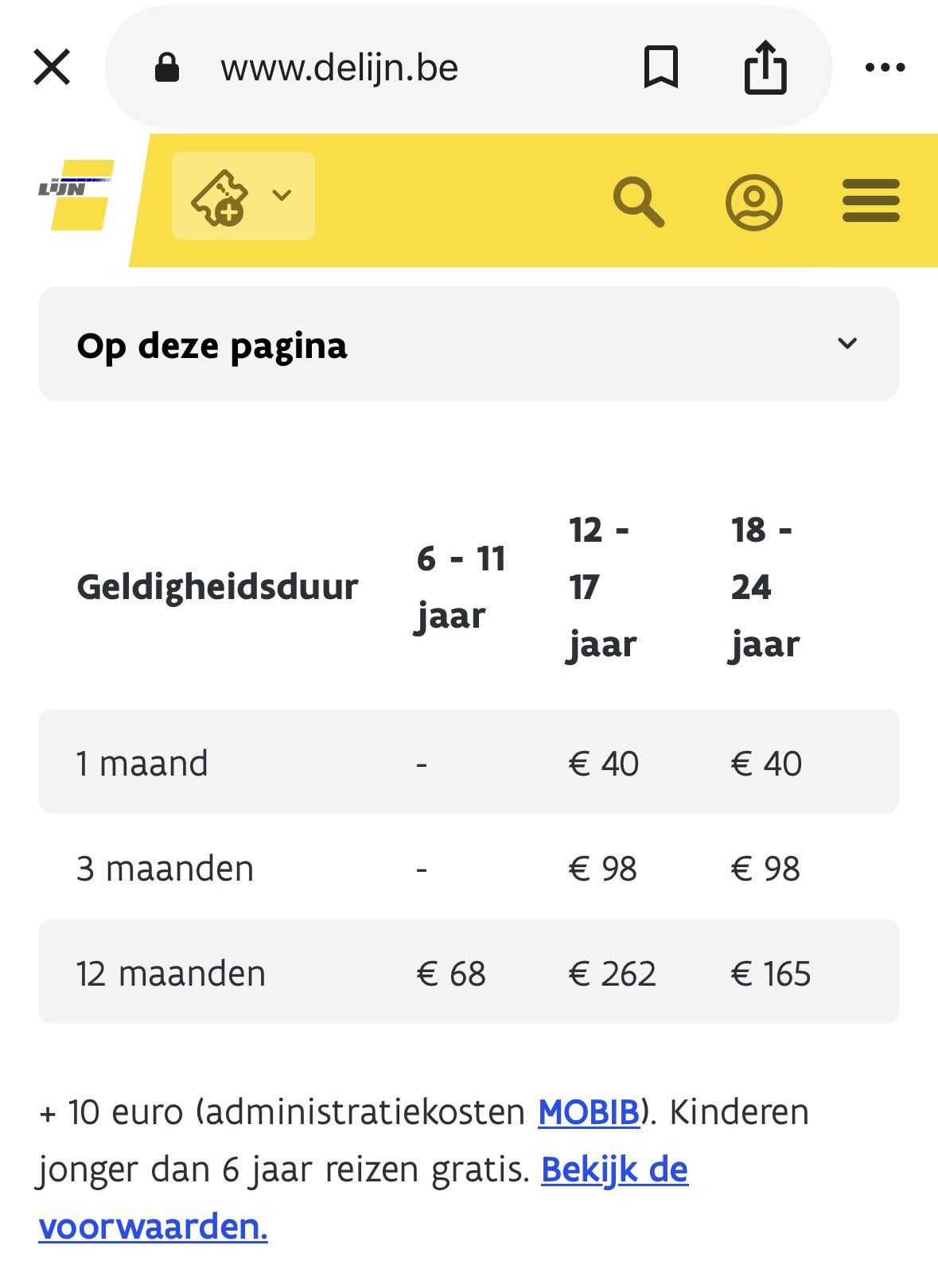Close the in-app browser
The image size is (938, 1288).
tap(52, 68)
